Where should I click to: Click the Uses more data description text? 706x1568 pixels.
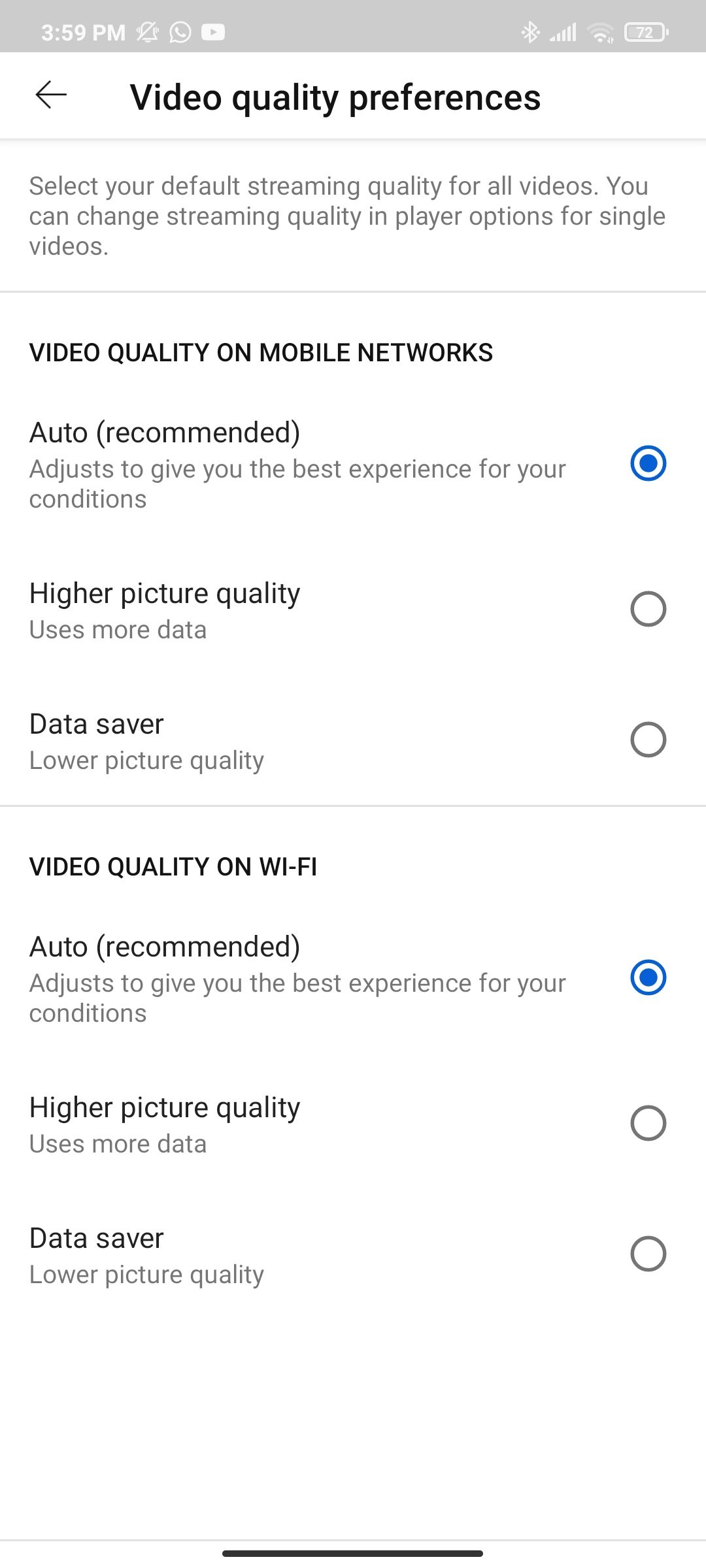pyautogui.click(x=118, y=629)
